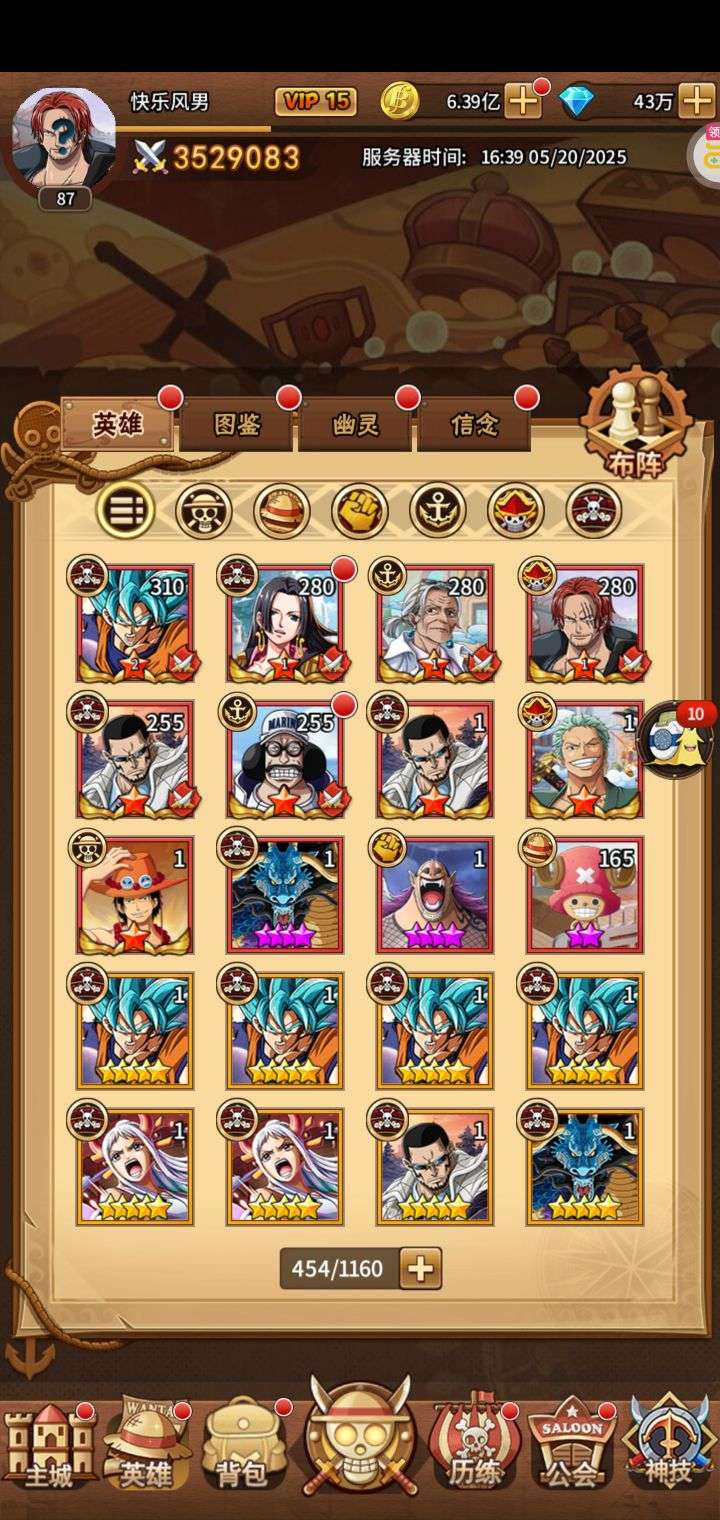Viewport: 720px width, 1520px height.
Task: Open 神技 in bottom navigation
Action: (668, 1446)
